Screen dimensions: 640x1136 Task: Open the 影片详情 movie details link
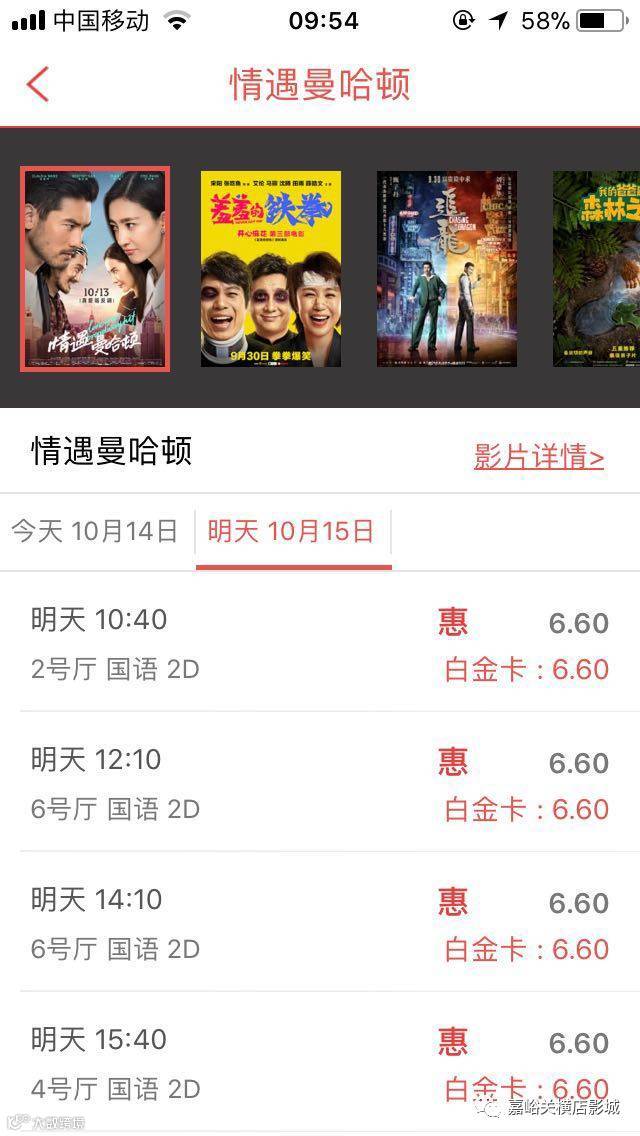[539, 457]
